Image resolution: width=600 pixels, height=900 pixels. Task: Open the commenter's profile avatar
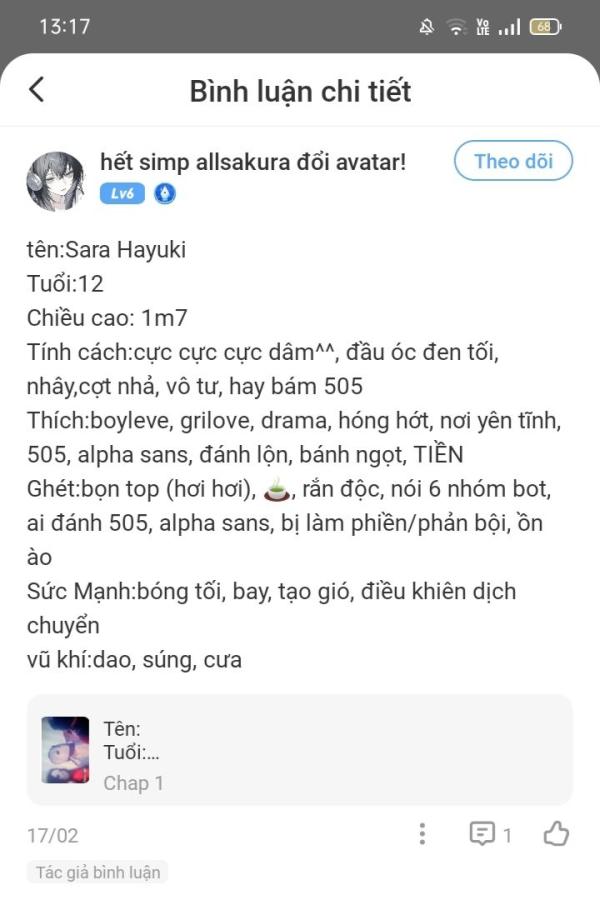point(55,181)
